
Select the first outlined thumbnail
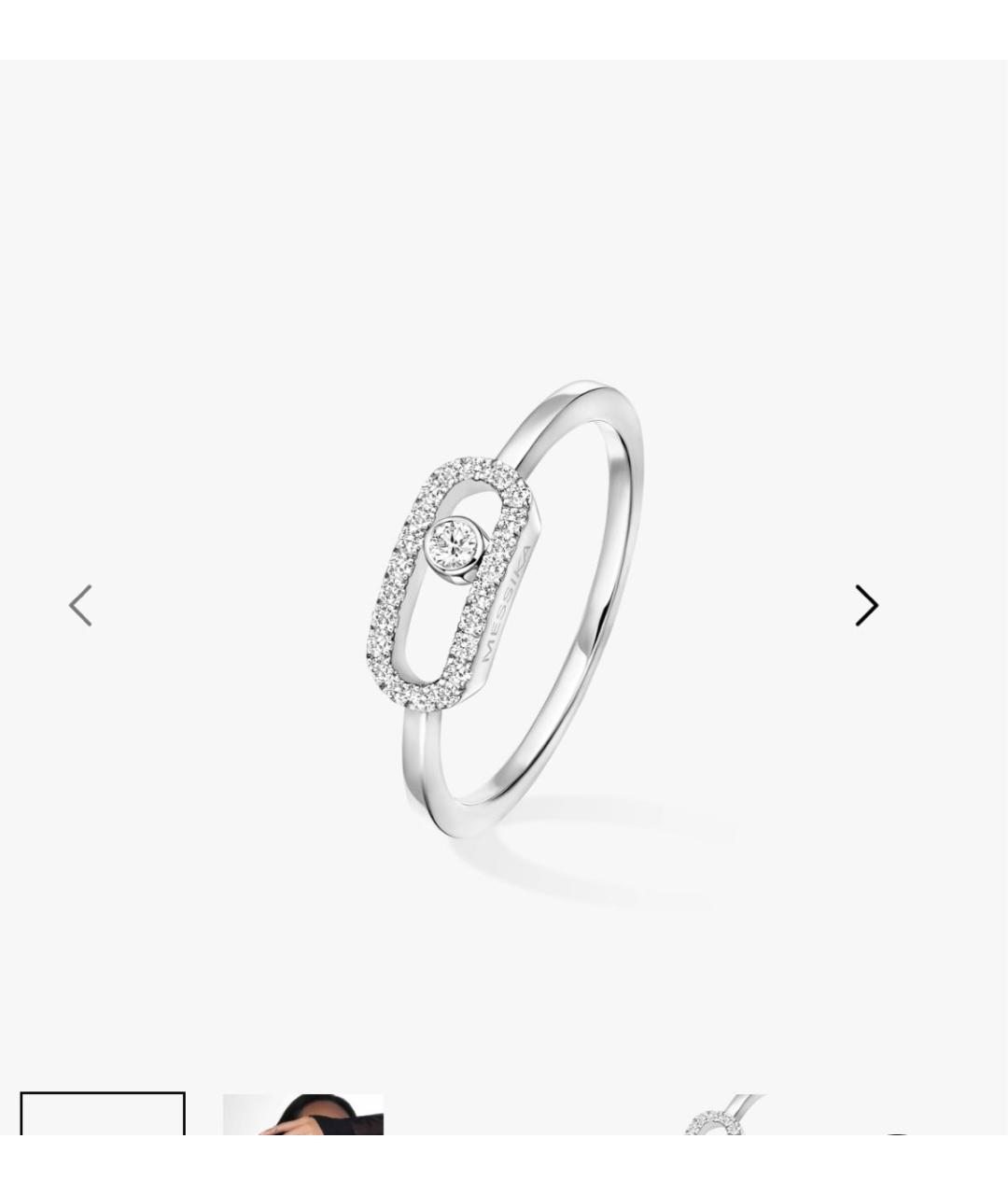103,1115
